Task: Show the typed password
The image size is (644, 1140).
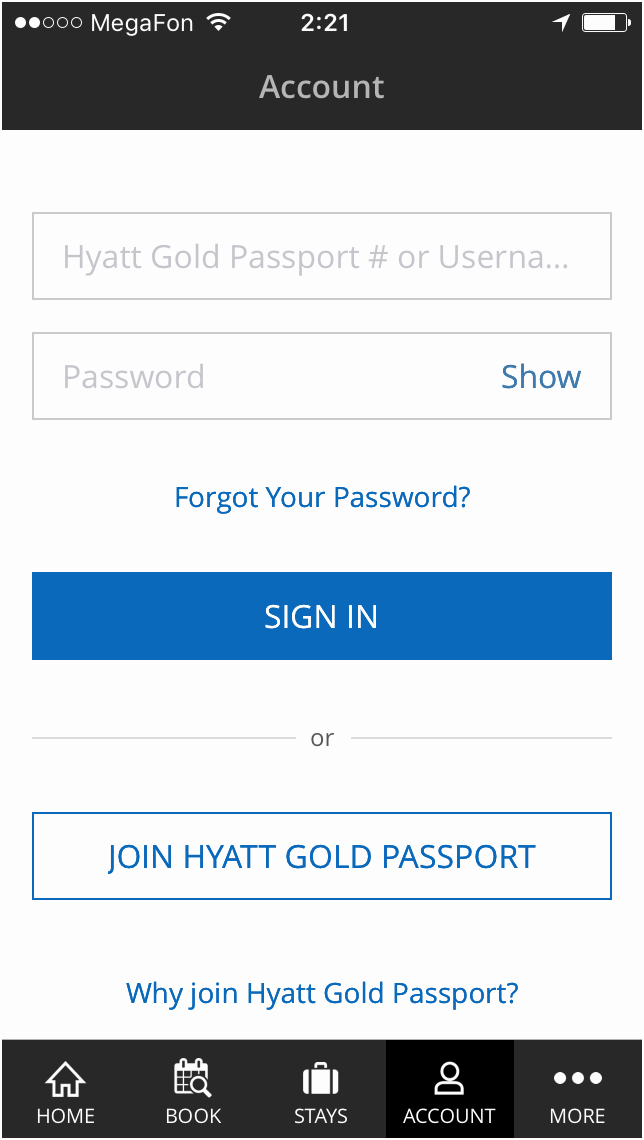Action: pos(541,377)
